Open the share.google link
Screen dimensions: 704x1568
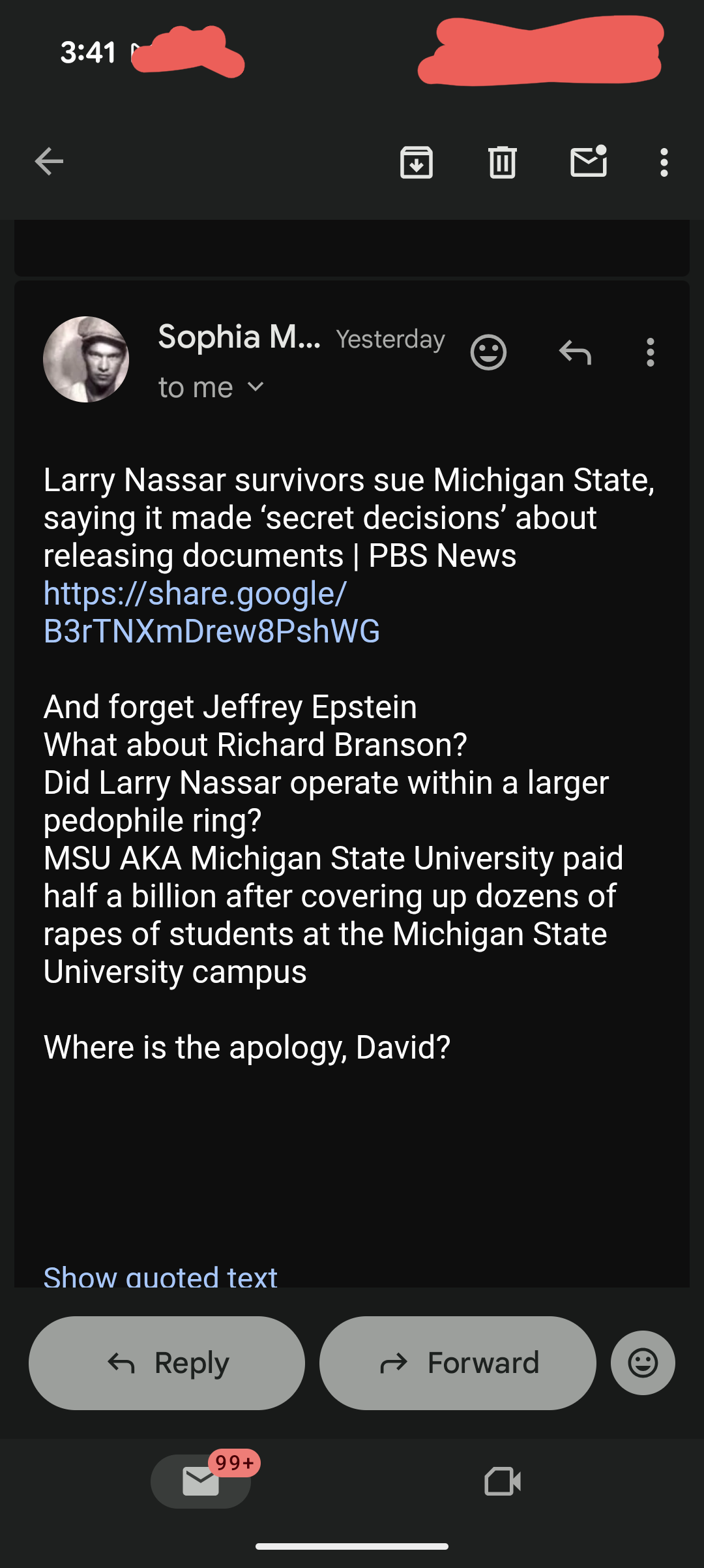(211, 612)
